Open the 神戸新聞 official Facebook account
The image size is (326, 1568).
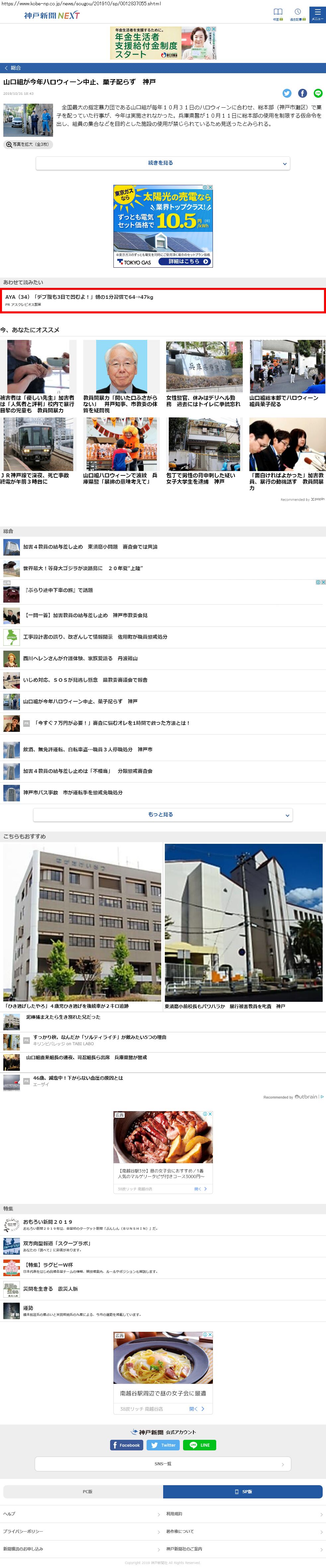coord(126,1445)
